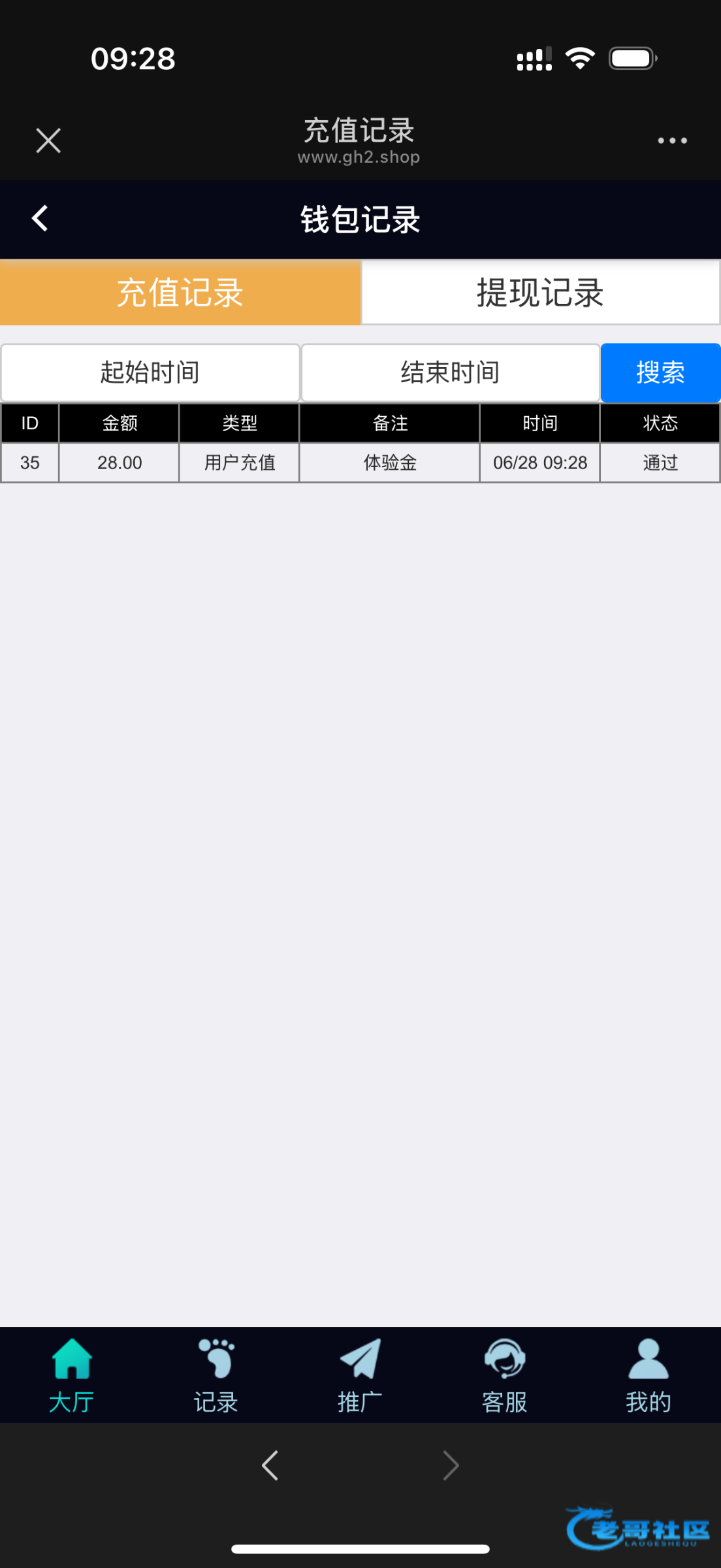Close the webview with the X icon
The width and height of the screenshot is (721, 1568).
click(x=48, y=140)
